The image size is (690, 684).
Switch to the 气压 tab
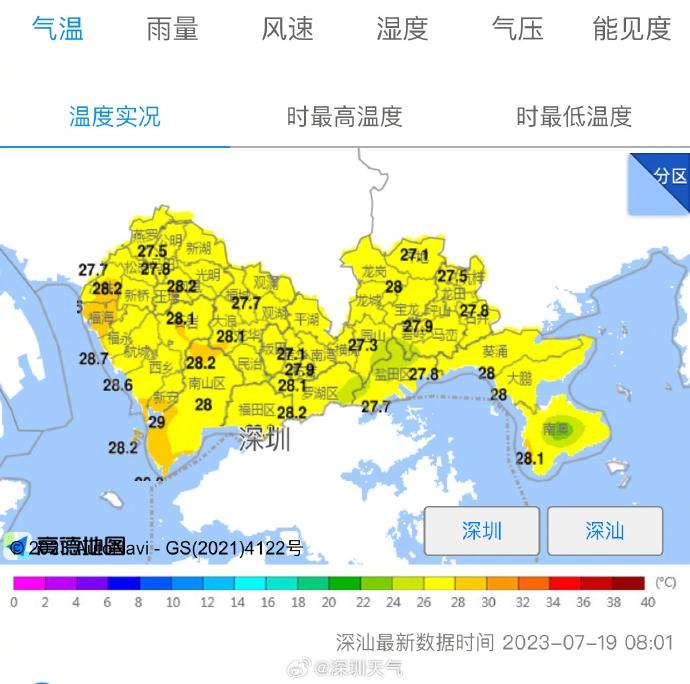click(517, 29)
